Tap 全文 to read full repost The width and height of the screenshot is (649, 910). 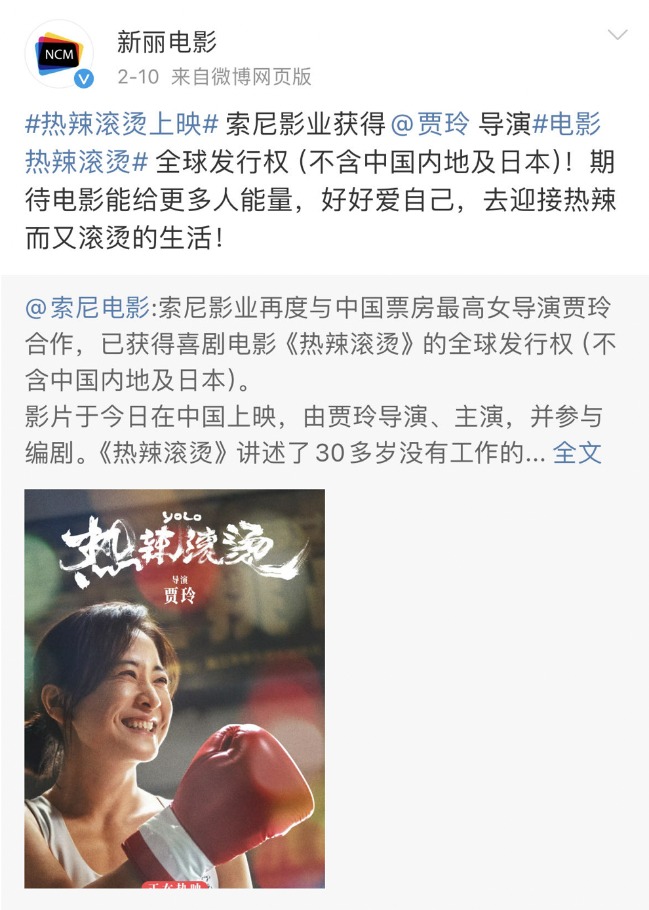577,452
